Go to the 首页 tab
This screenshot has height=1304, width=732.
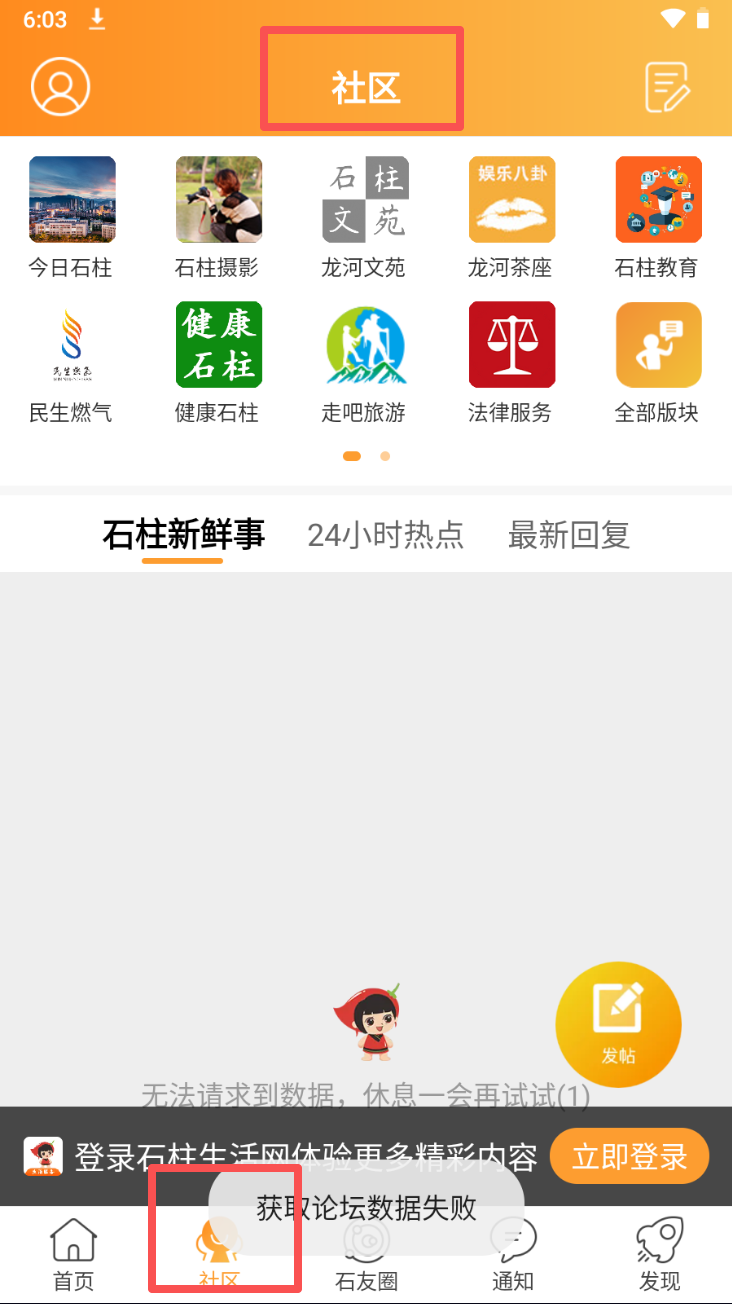click(73, 1255)
